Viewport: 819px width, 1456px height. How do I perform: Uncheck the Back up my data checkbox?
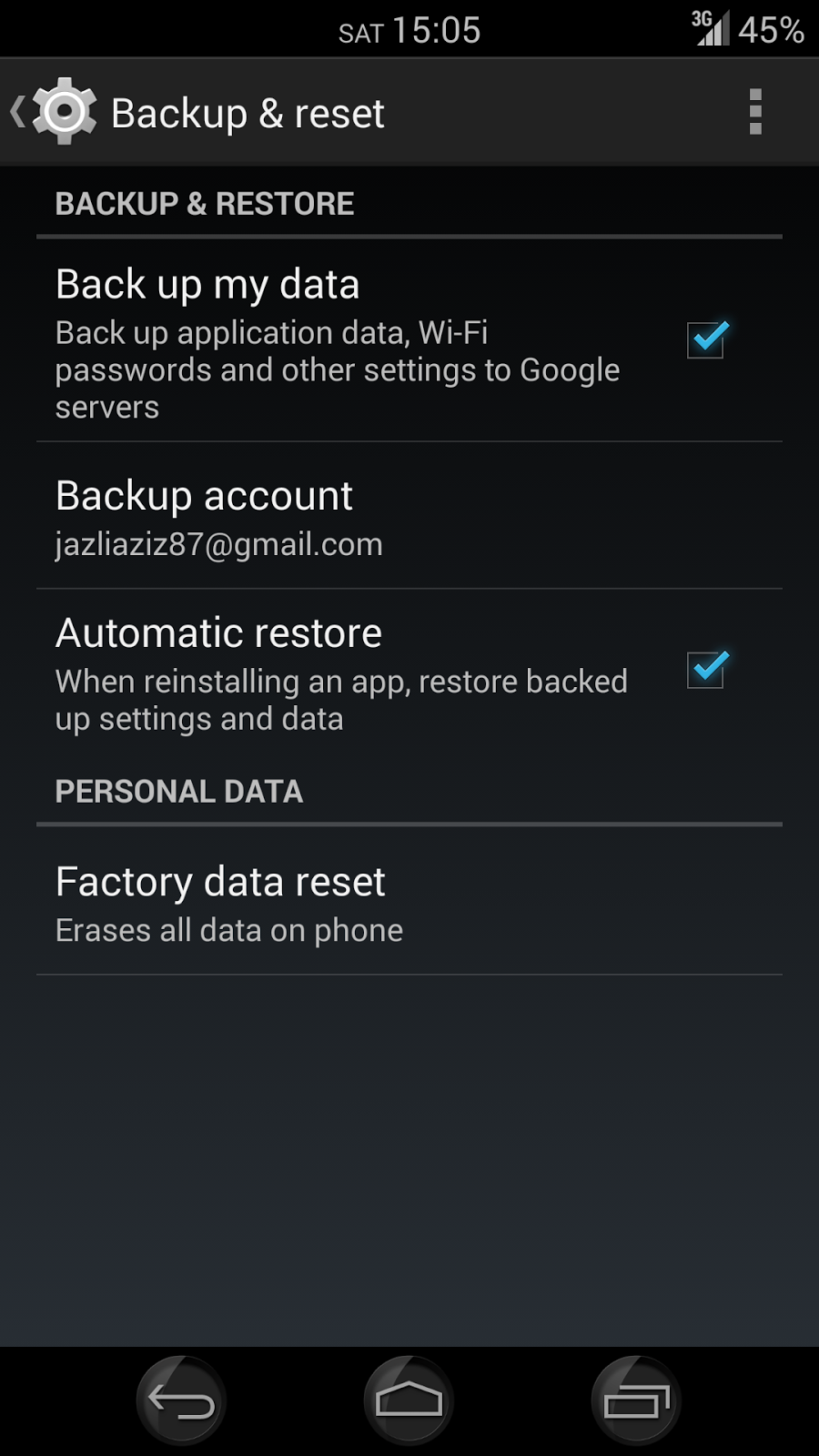pyautogui.click(x=706, y=340)
